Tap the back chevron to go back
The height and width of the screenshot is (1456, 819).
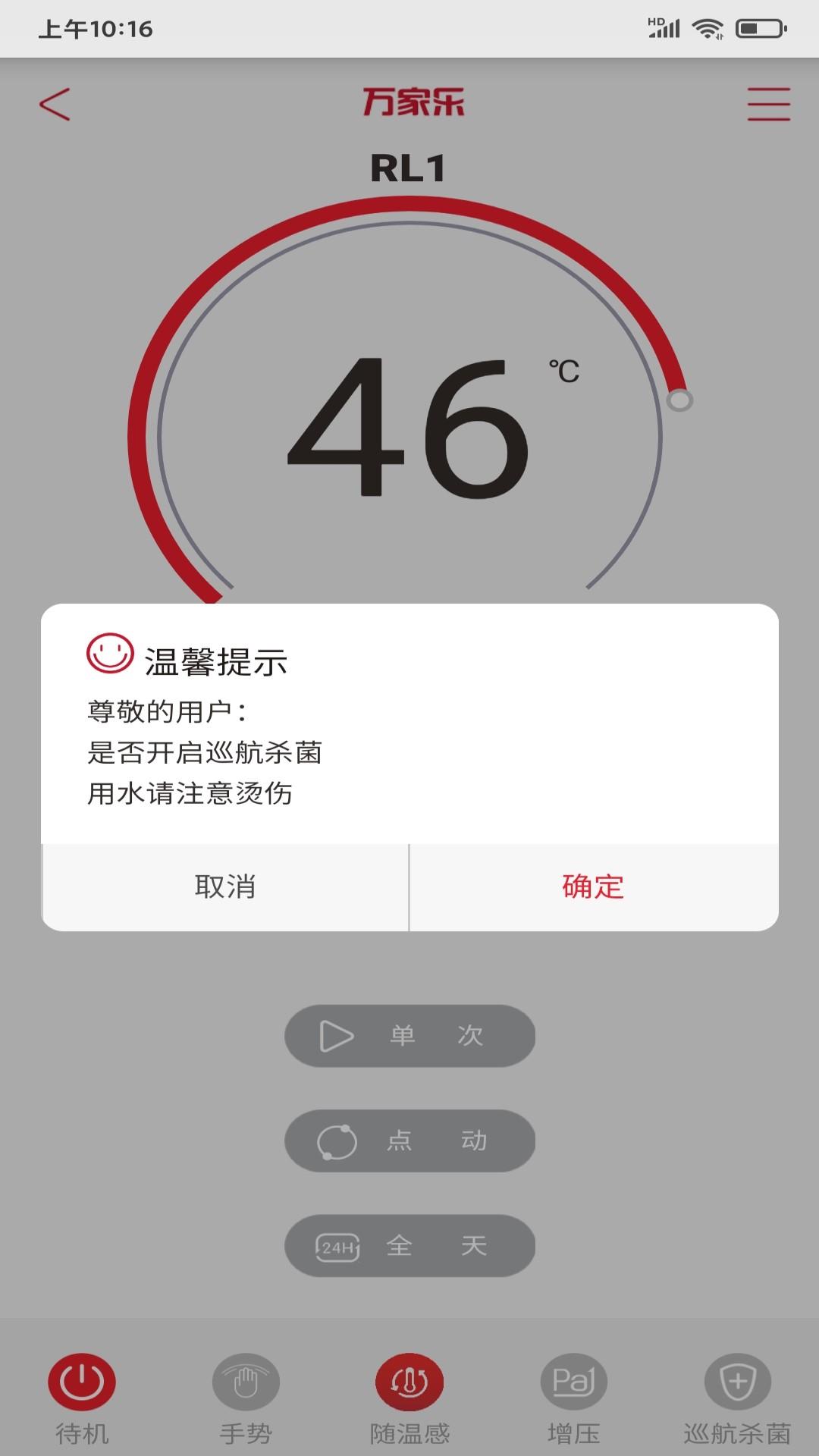click(x=55, y=105)
